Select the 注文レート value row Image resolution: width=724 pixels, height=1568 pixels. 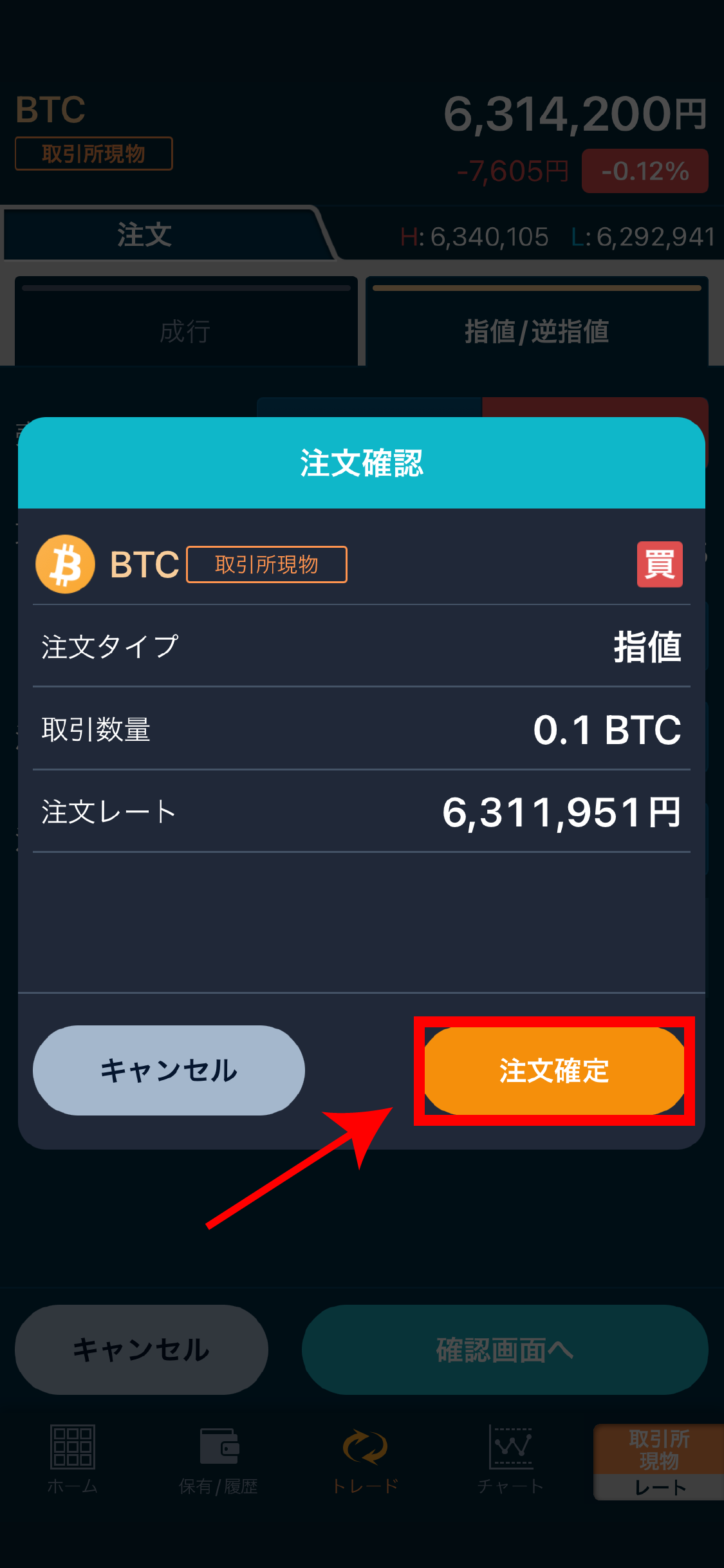point(360,811)
